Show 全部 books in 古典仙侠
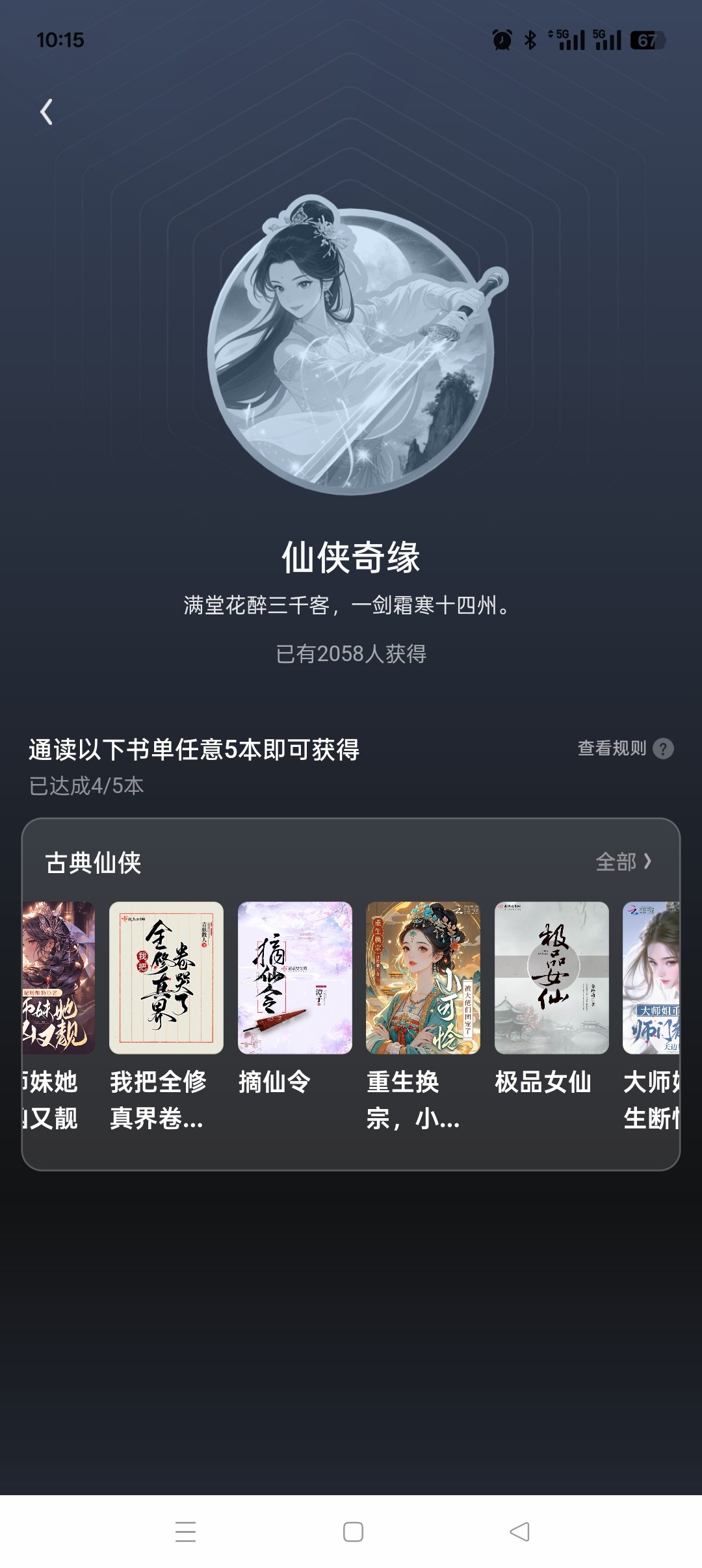 [x=623, y=862]
